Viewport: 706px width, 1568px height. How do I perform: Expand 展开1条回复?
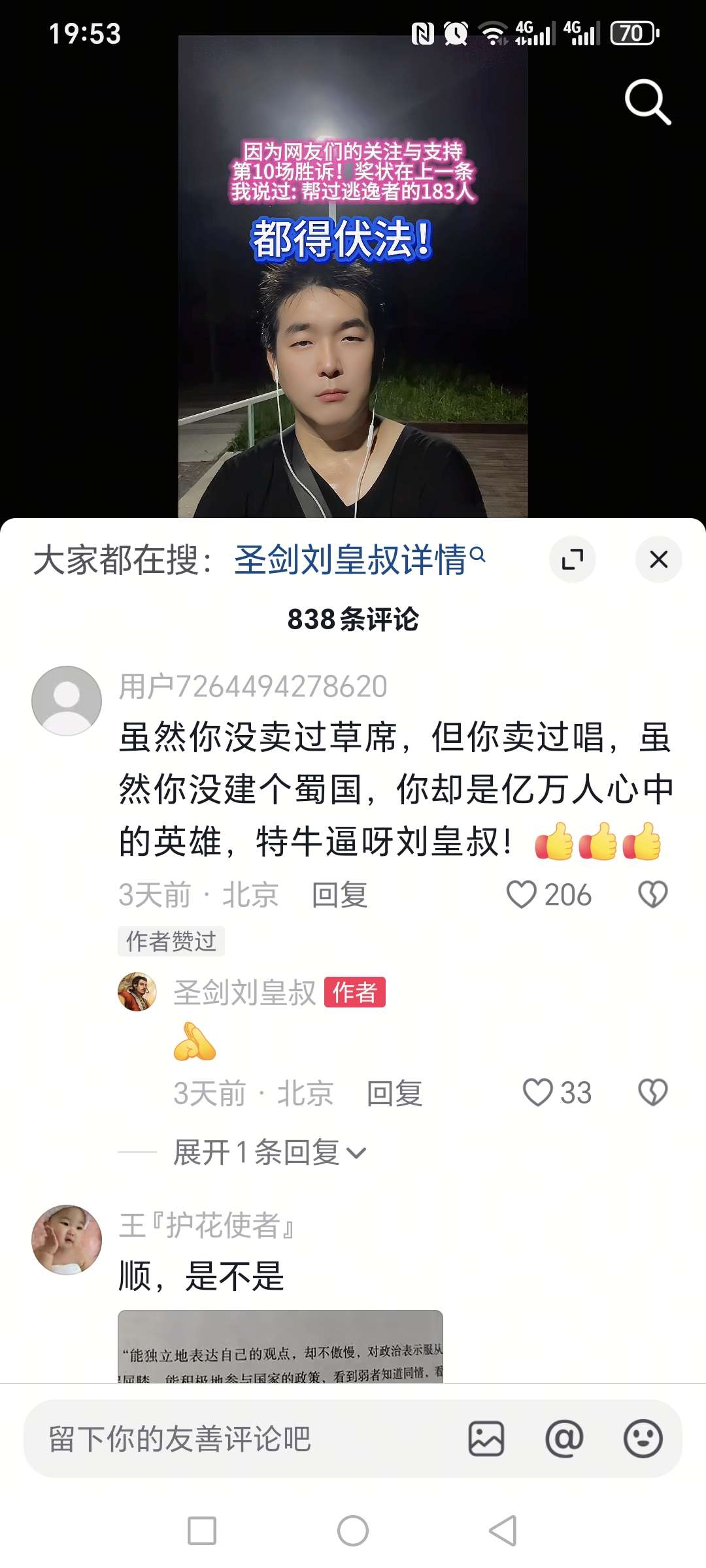pyautogui.click(x=269, y=1152)
